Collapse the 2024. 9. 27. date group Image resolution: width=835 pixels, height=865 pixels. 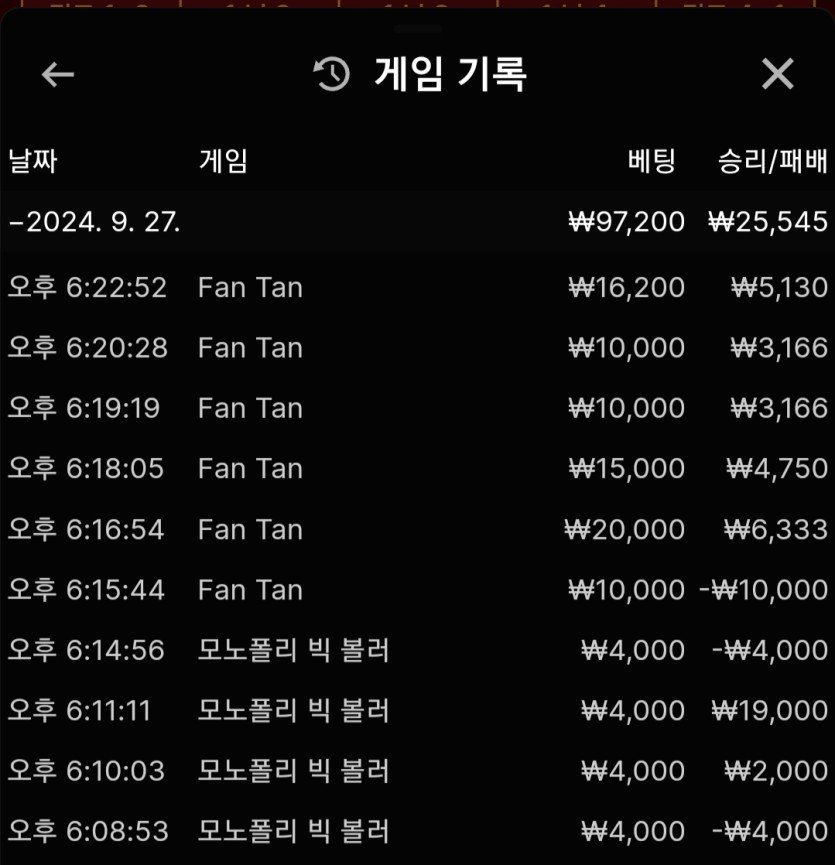[95, 222]
